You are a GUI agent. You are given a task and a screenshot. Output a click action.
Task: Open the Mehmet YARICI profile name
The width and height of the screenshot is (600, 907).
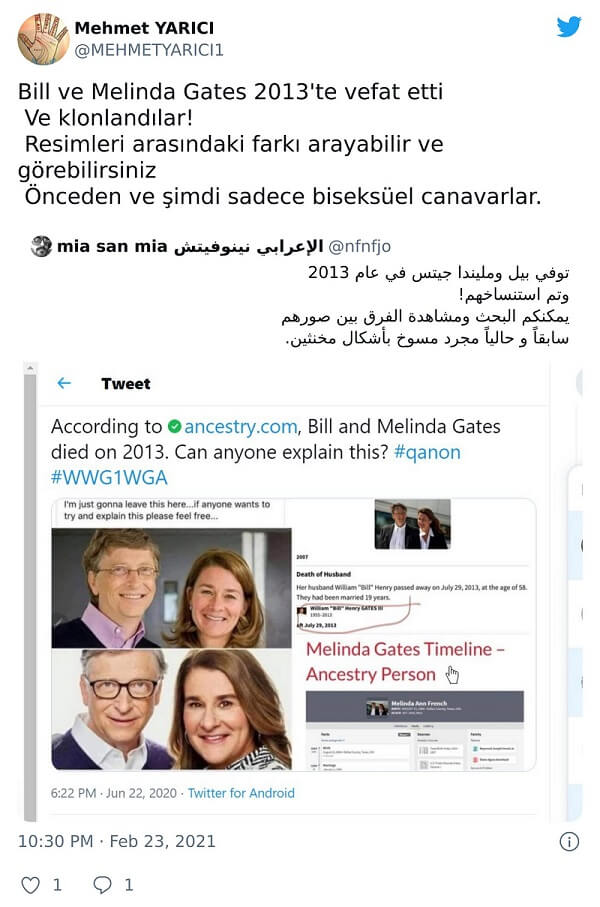[144, 28]
